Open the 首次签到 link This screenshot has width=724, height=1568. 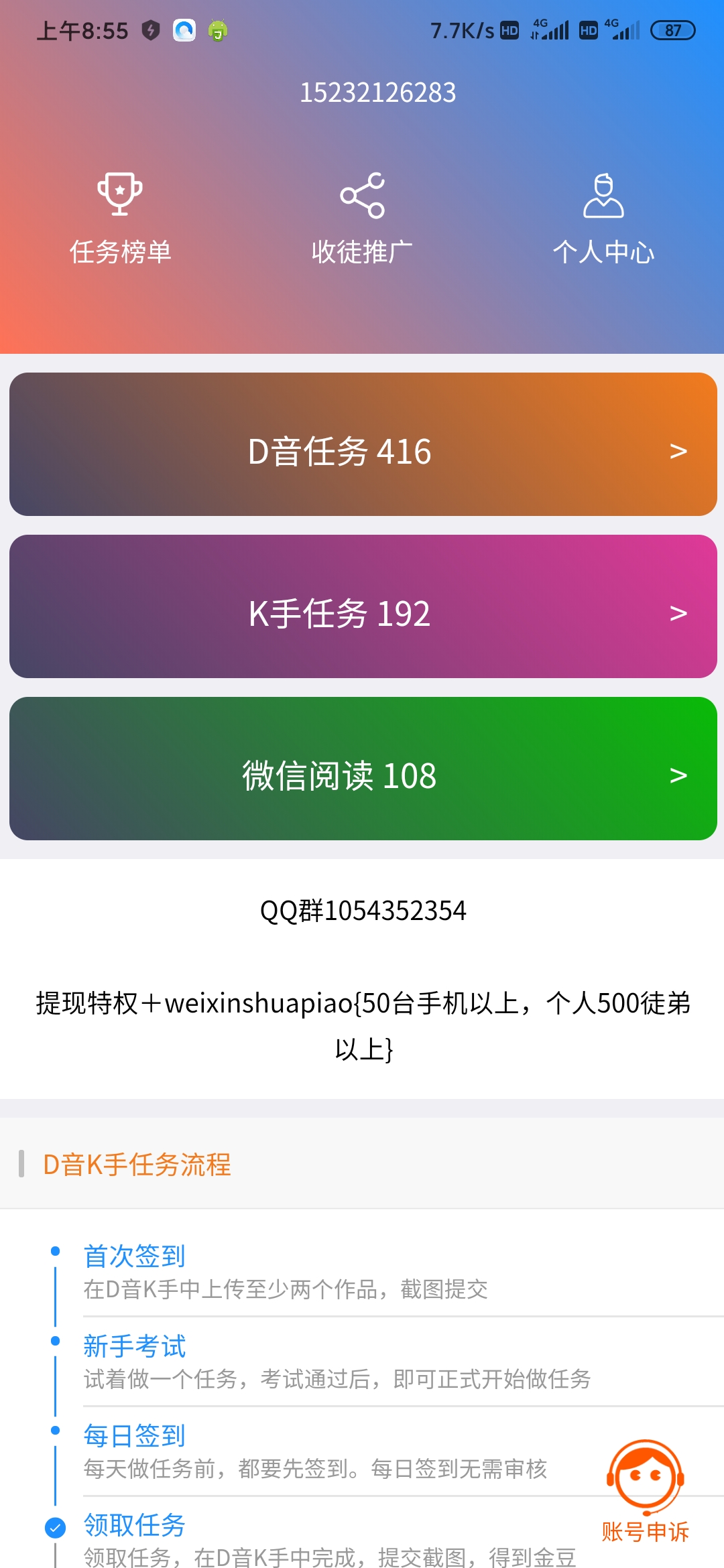pos(133,1254)
